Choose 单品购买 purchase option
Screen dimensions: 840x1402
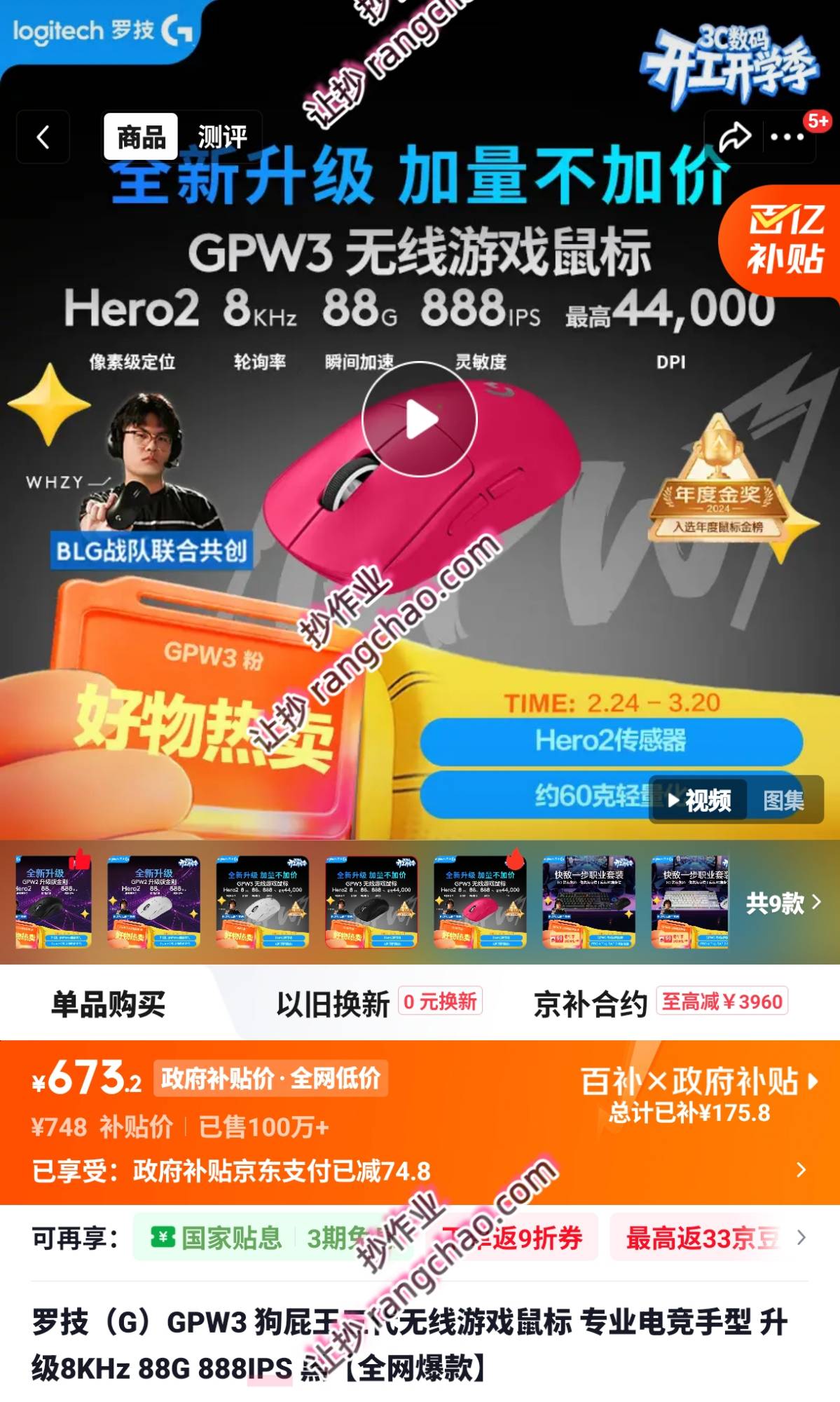(x=109, y=1004)
